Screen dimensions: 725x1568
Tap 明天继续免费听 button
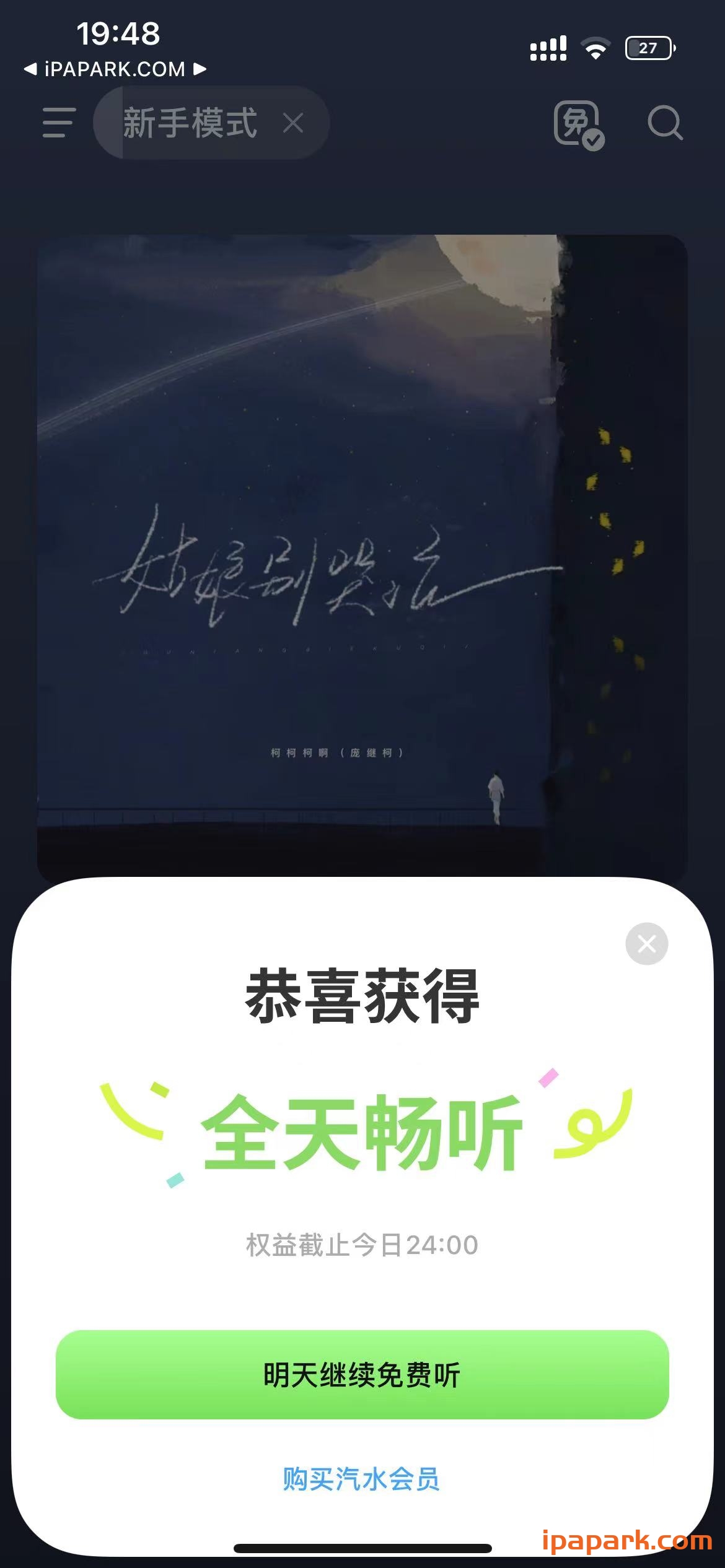362,1375
